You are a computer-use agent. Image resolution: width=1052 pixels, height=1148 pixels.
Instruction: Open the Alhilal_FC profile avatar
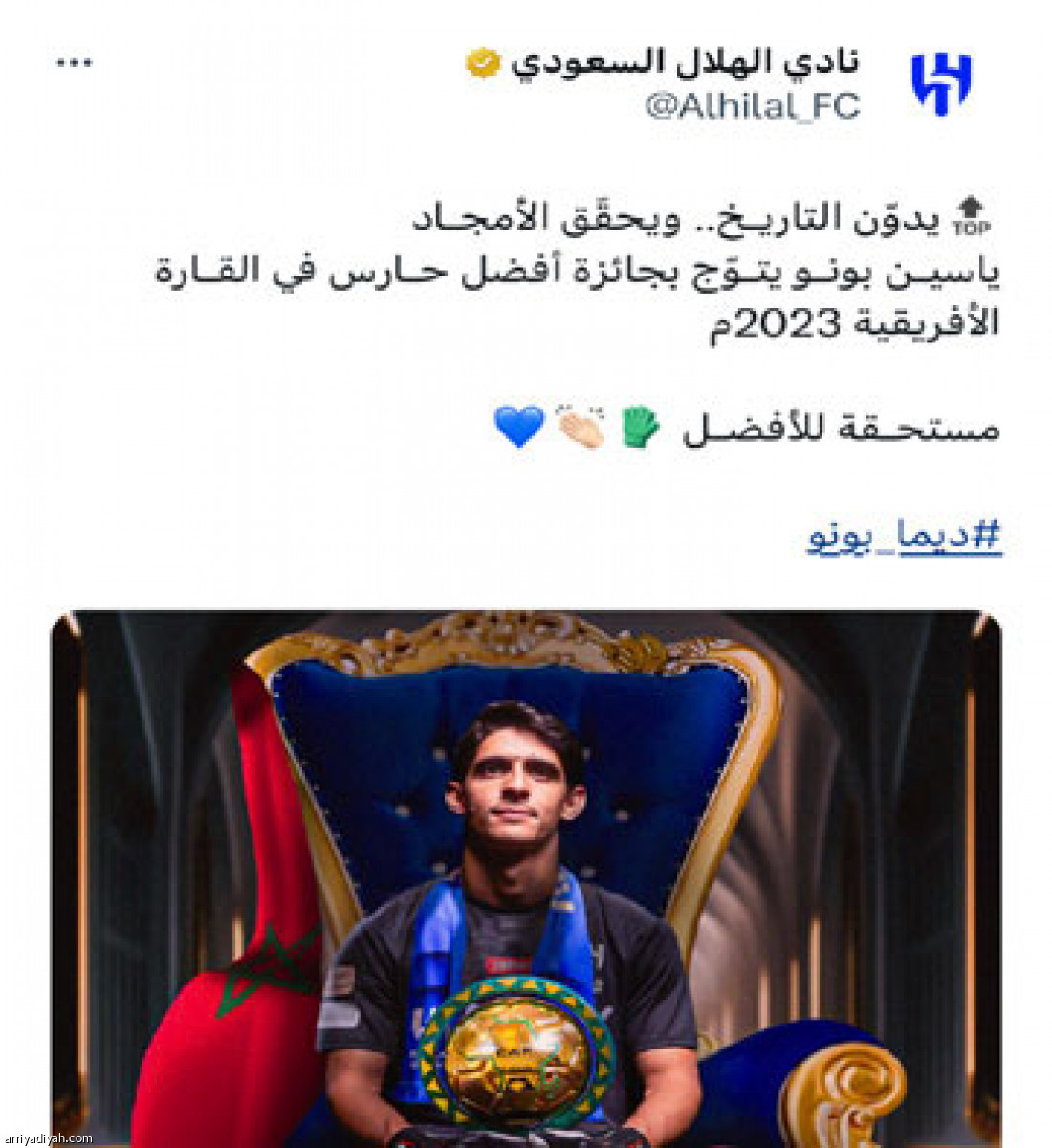pyautogui.click(x=940, y=84)
